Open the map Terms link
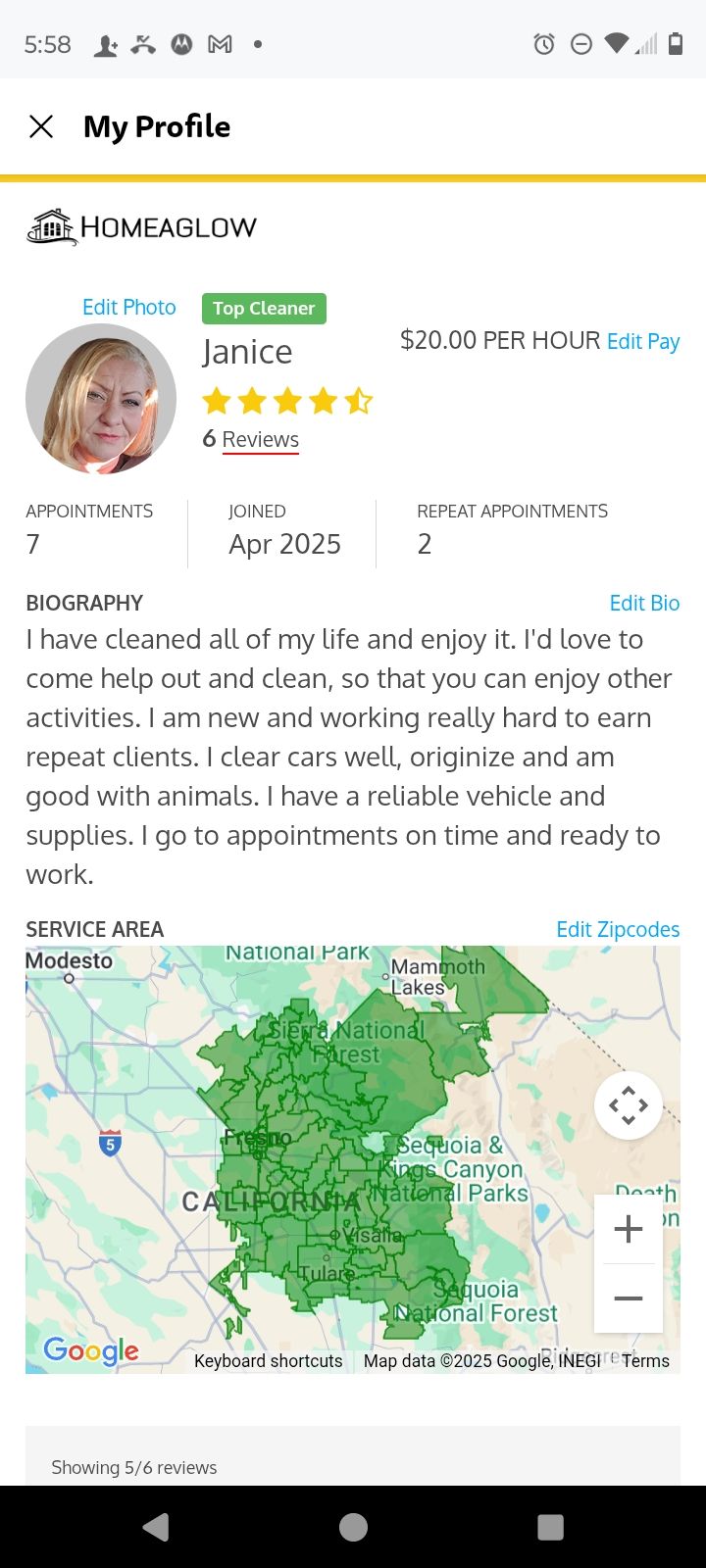 pos(645,1360)
